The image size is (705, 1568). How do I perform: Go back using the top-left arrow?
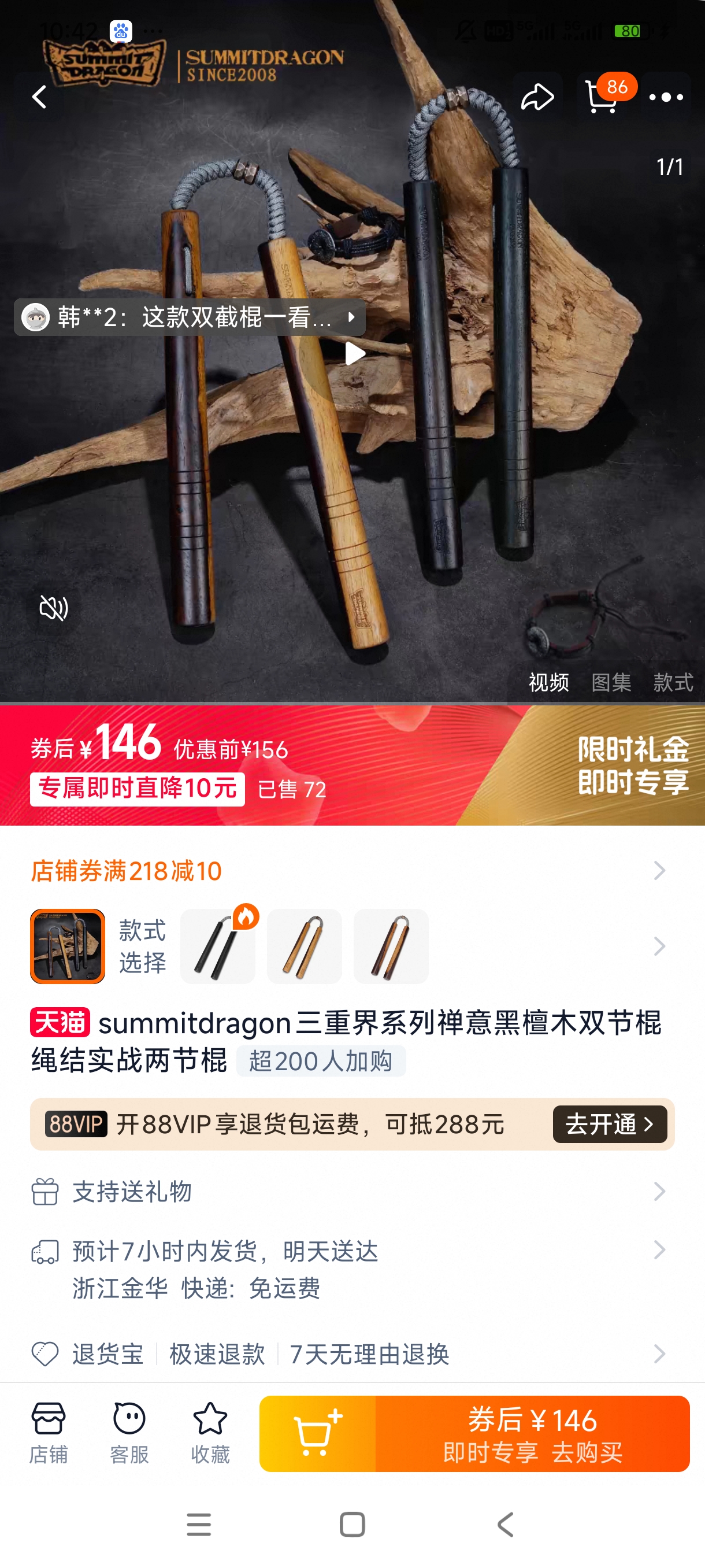[x=39, y=97]
